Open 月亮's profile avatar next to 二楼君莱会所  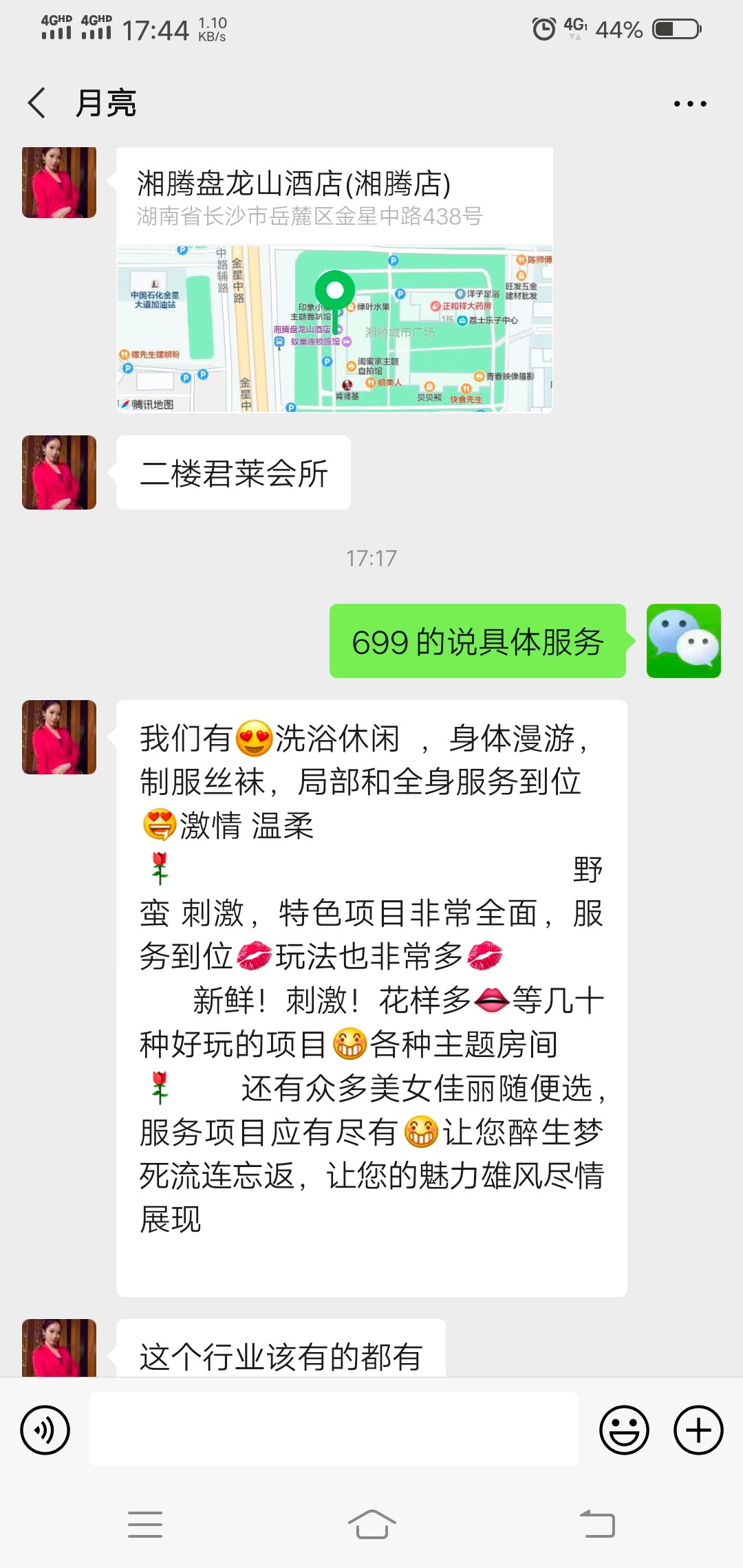59,472
